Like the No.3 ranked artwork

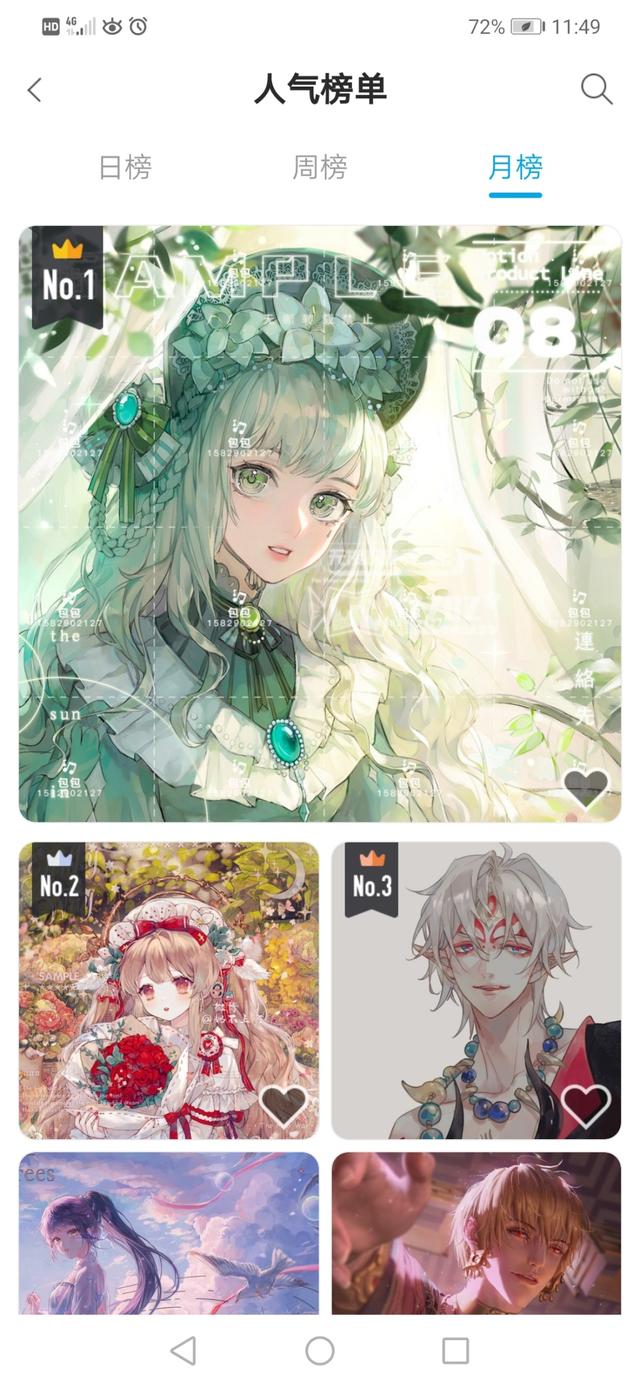585,1105
